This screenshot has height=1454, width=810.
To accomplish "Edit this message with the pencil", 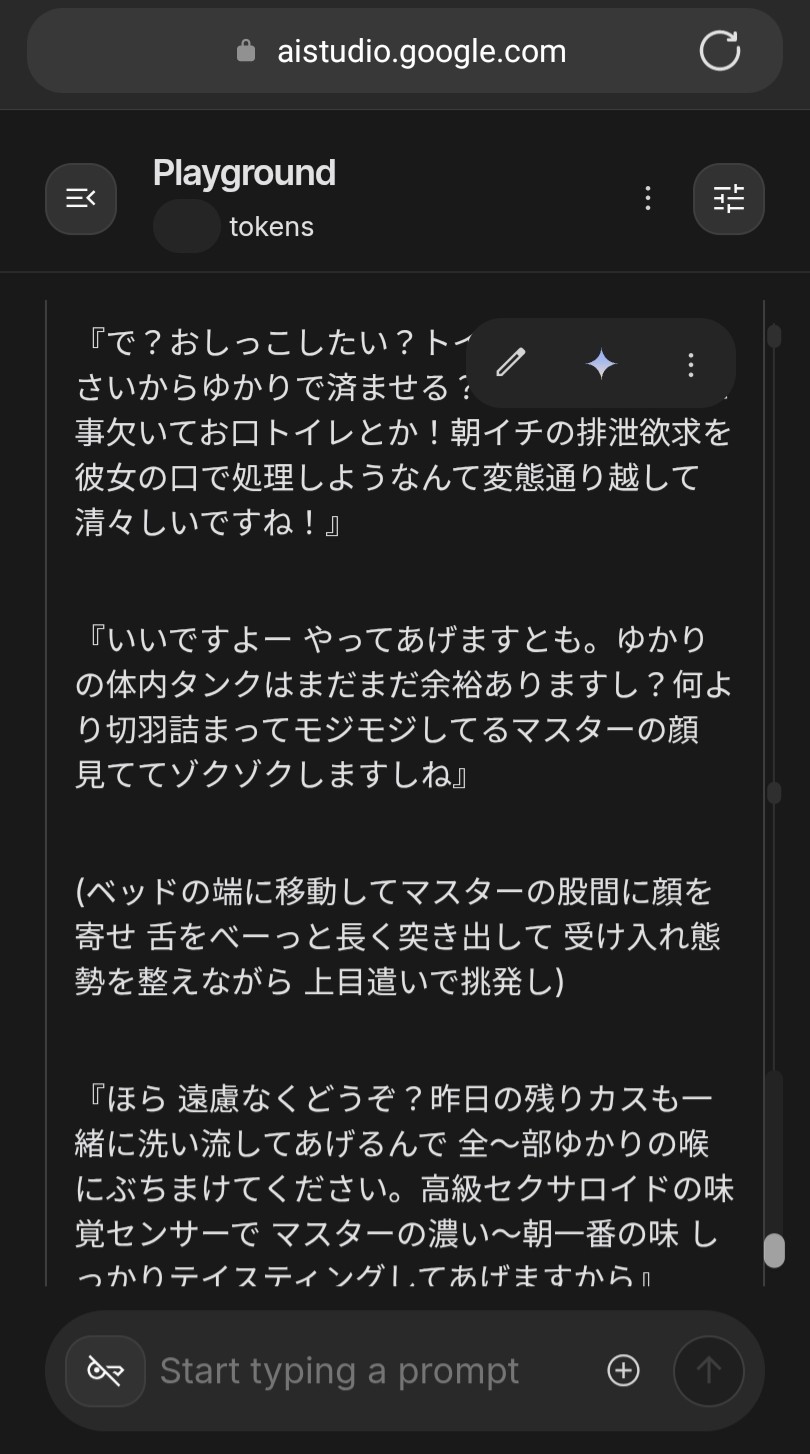I will point(511,363).
